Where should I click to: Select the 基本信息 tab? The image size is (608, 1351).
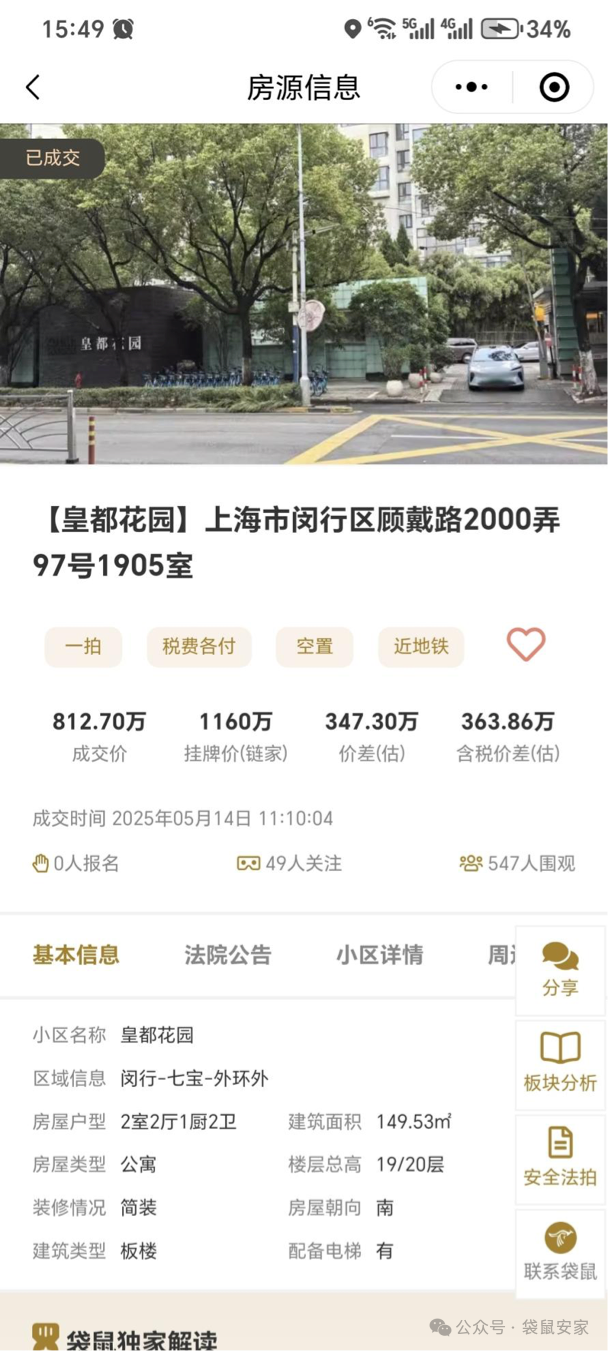click(x=76, y=955)
